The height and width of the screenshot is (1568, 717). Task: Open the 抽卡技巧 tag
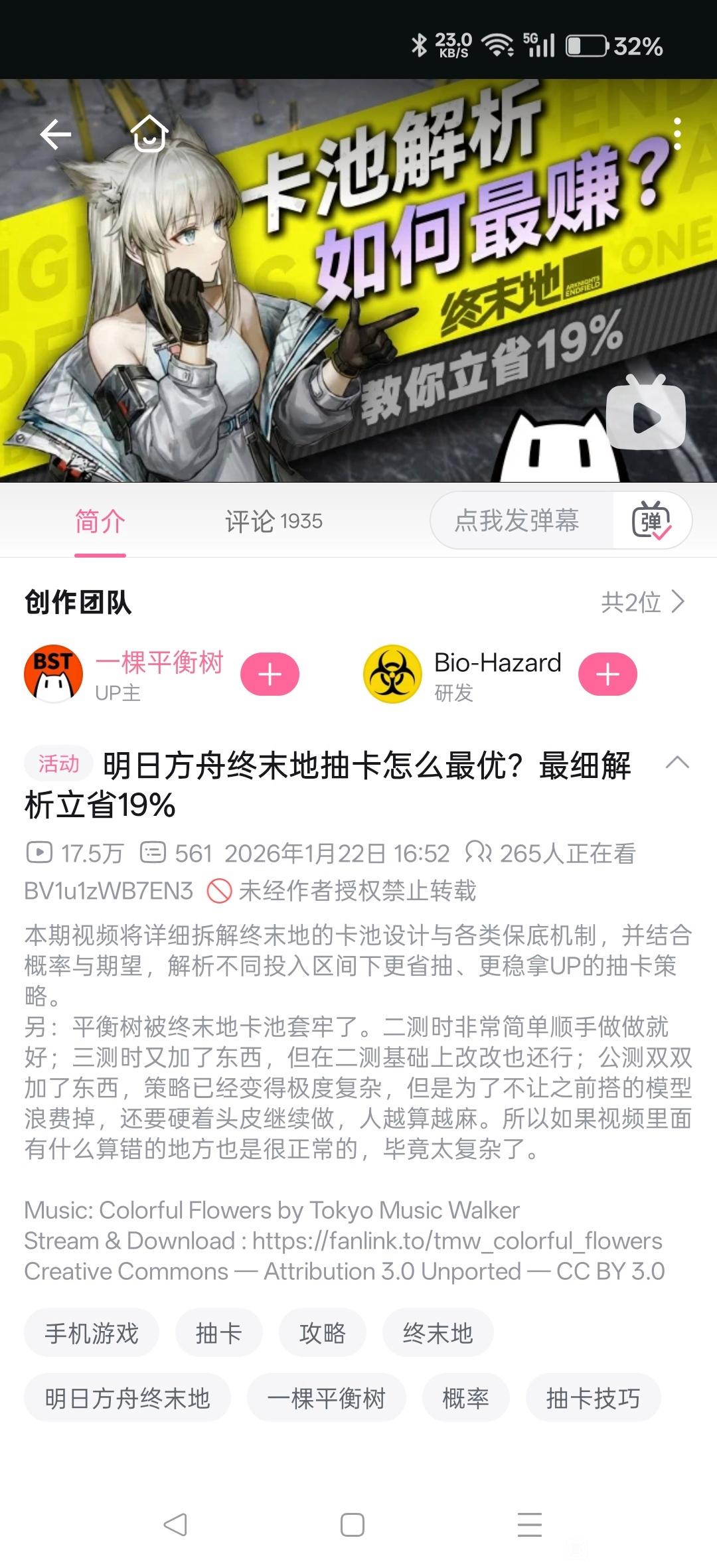[593, 1398]
